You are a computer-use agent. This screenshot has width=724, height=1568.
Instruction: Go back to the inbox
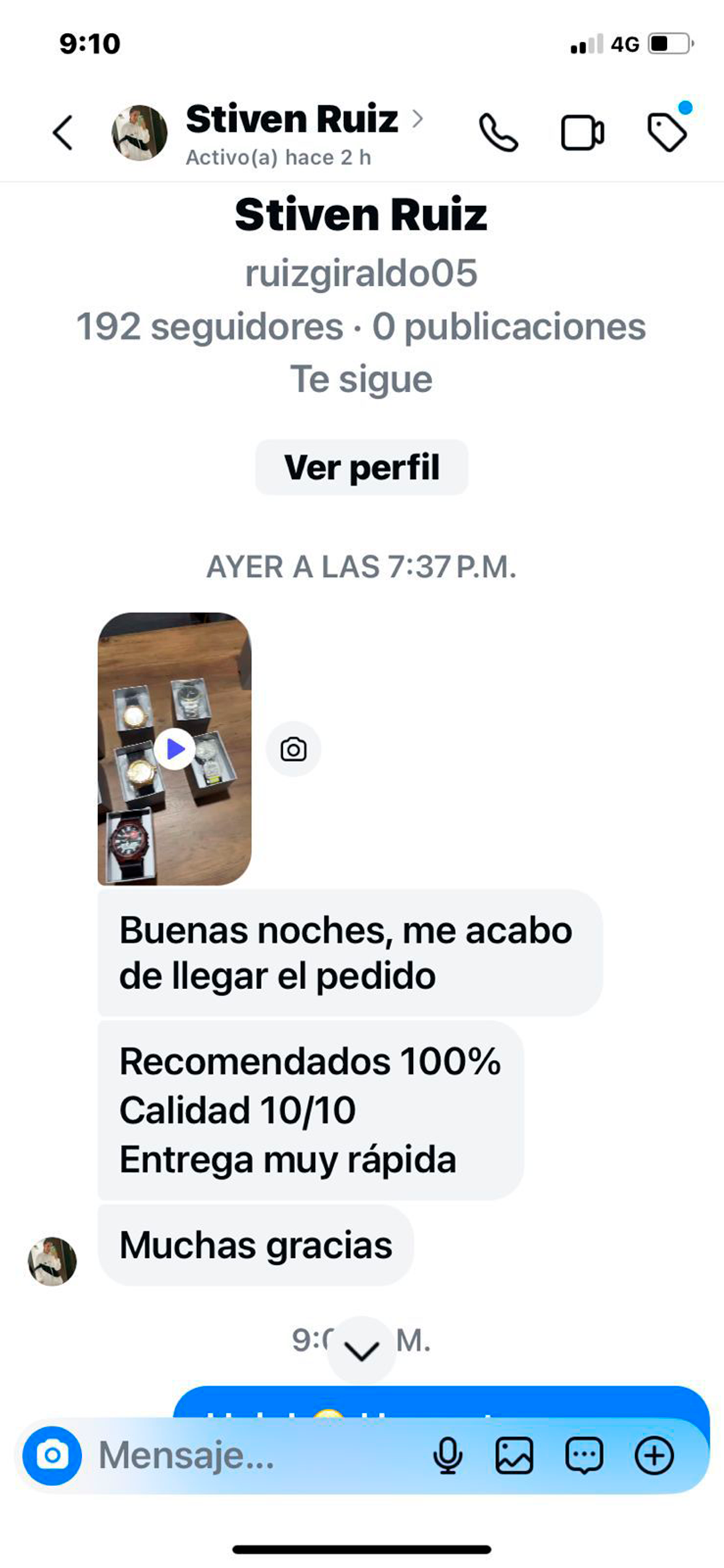pyautogui.click(x=62, y=132)
